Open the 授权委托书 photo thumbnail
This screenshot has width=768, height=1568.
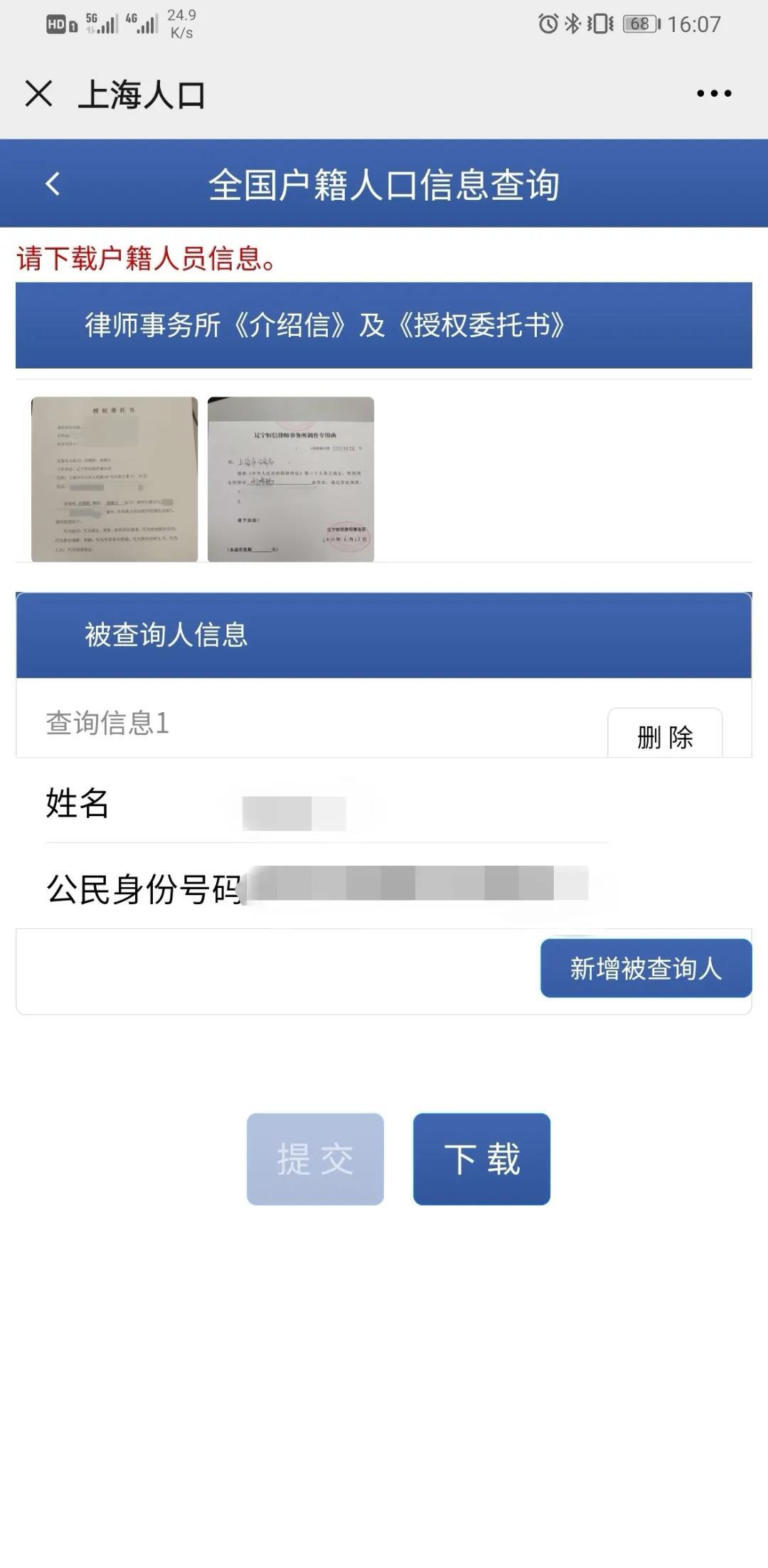pos(114,480)
